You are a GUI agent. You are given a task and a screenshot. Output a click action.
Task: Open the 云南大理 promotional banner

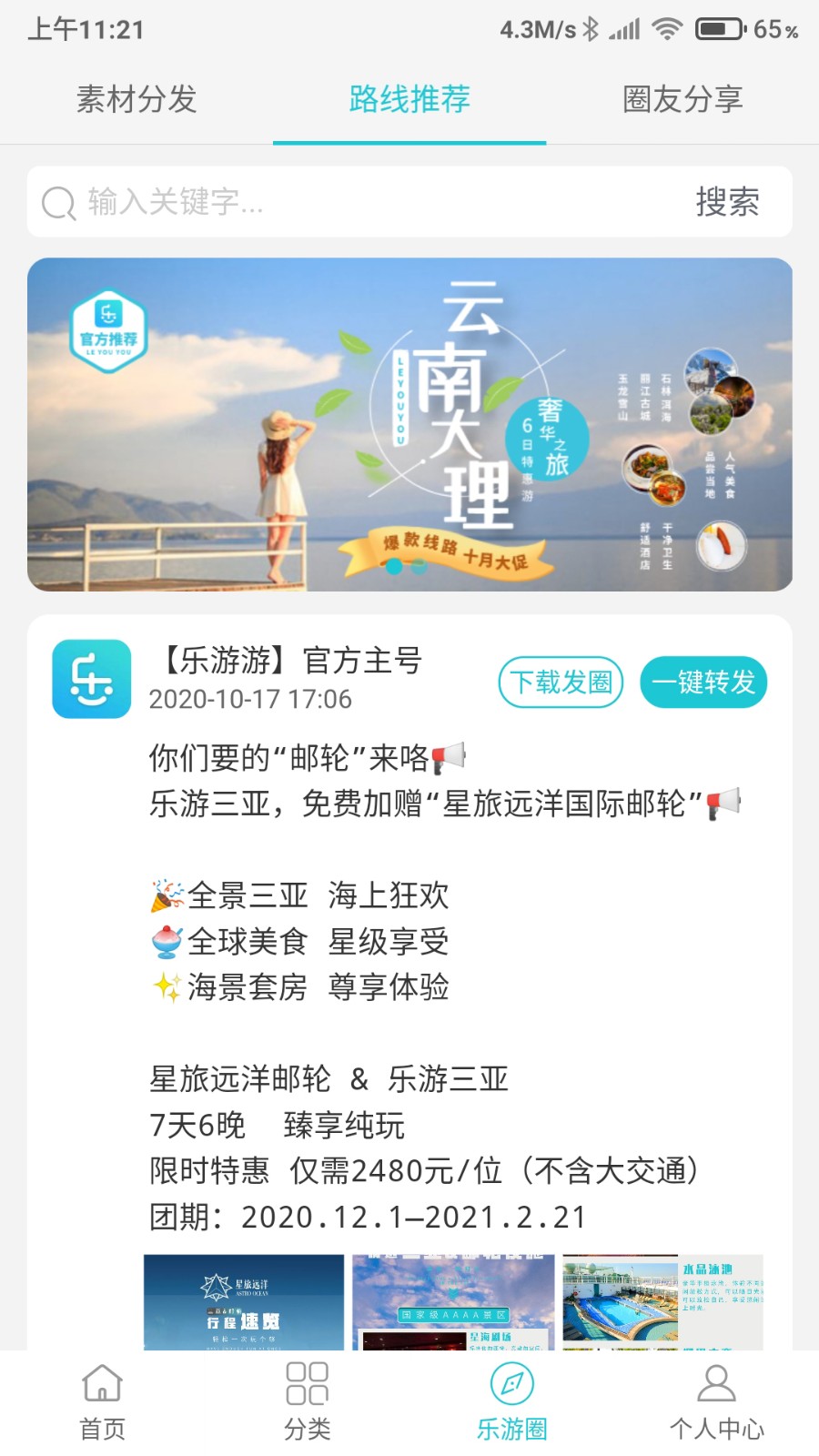(x=409, y=424)
